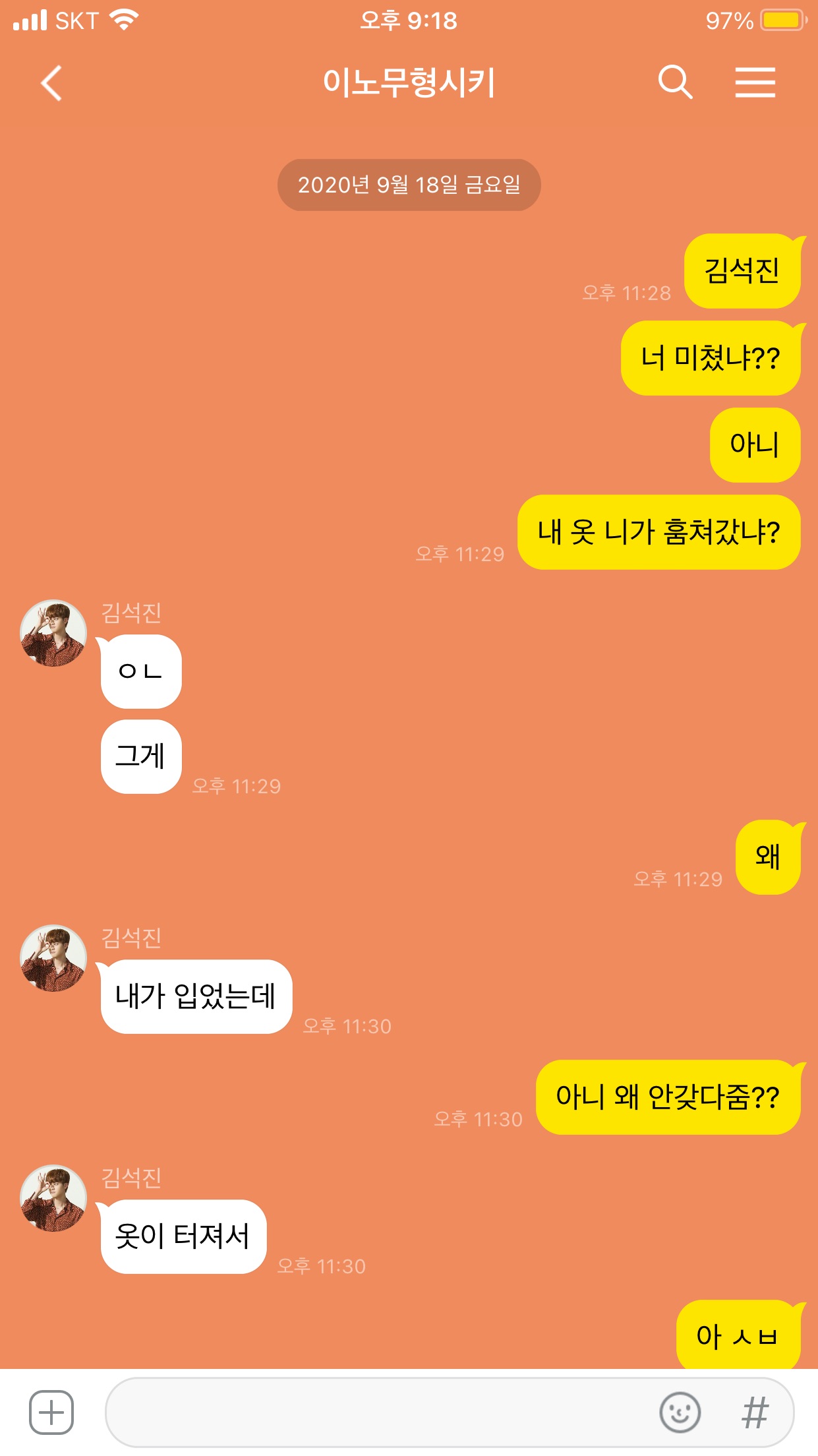Search within this conversation
Image resolution: width=818 pixels, height=1456 pixels.
click(675, 82)
